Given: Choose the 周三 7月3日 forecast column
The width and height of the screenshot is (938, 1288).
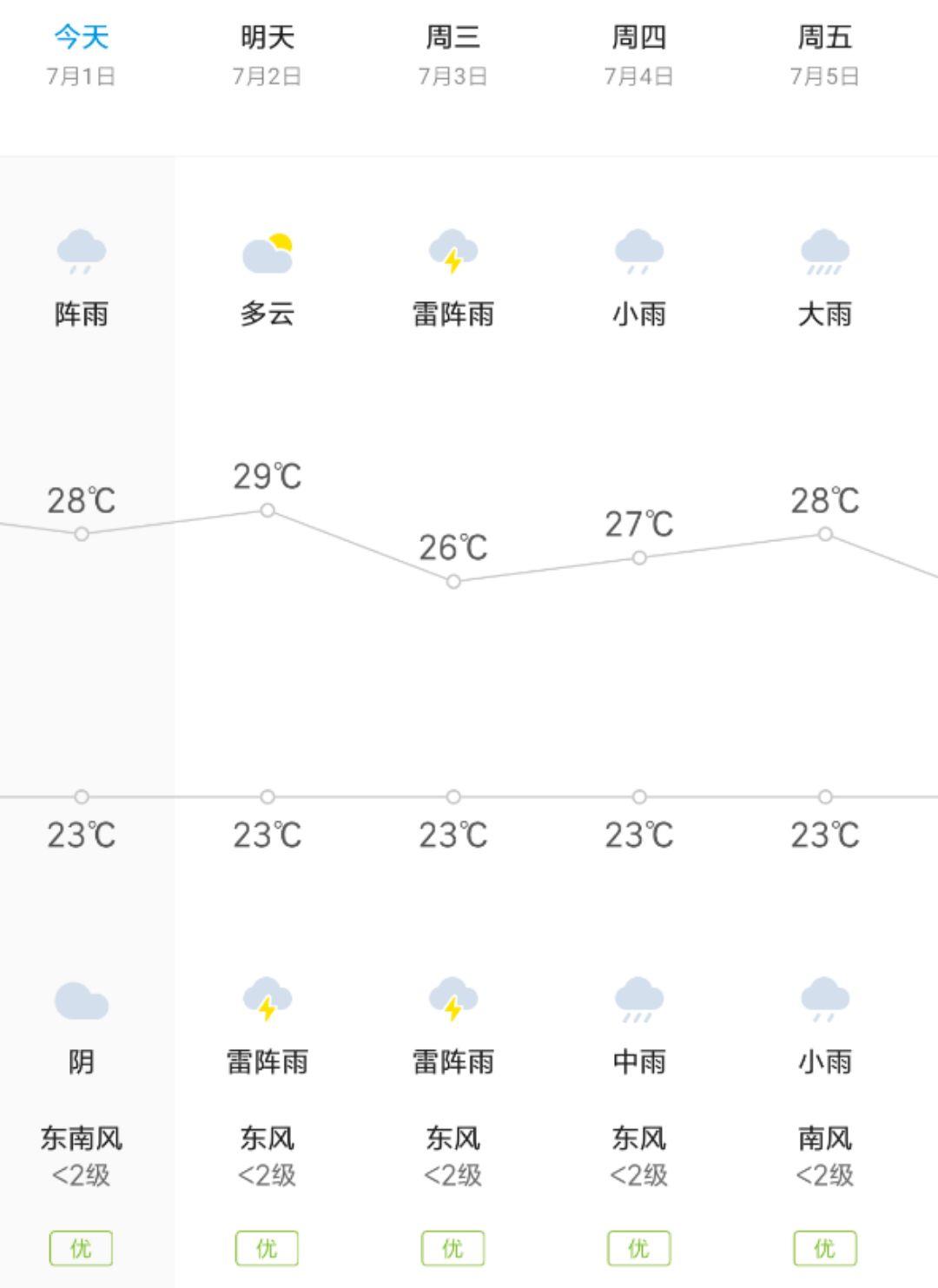Looking at the screenshot, I should point(452,54).
